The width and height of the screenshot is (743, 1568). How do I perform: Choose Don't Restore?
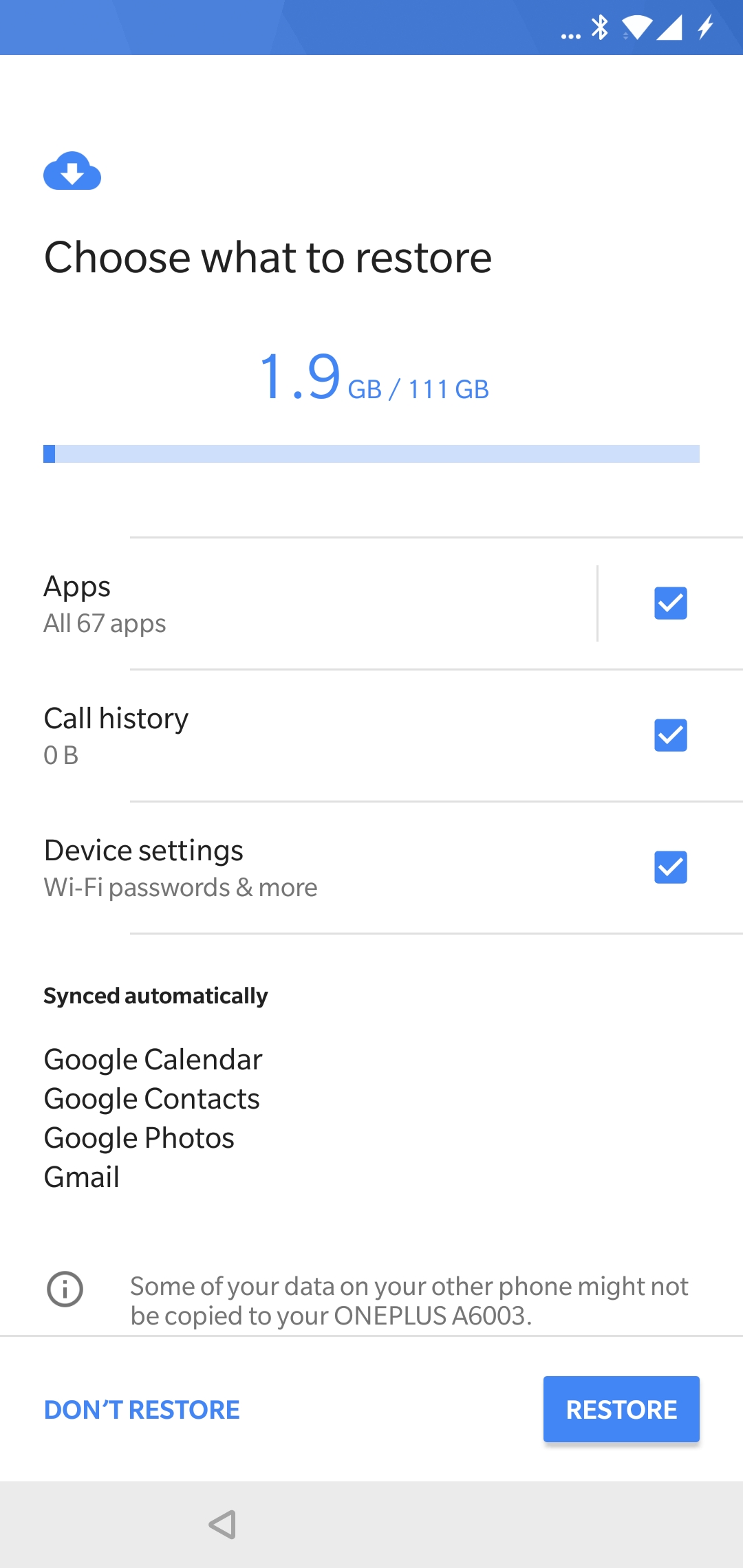point(142,1410)
